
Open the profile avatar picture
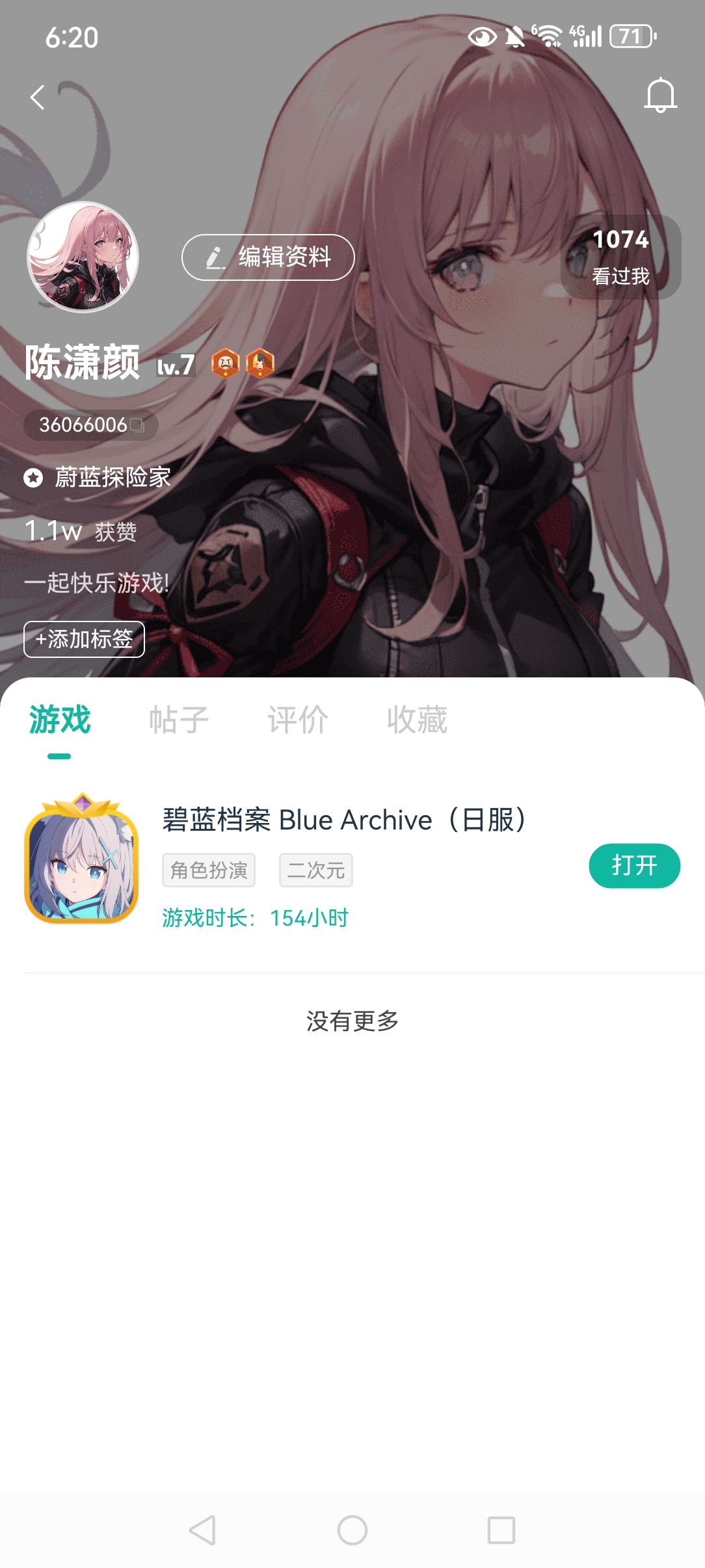click(83, 257)
